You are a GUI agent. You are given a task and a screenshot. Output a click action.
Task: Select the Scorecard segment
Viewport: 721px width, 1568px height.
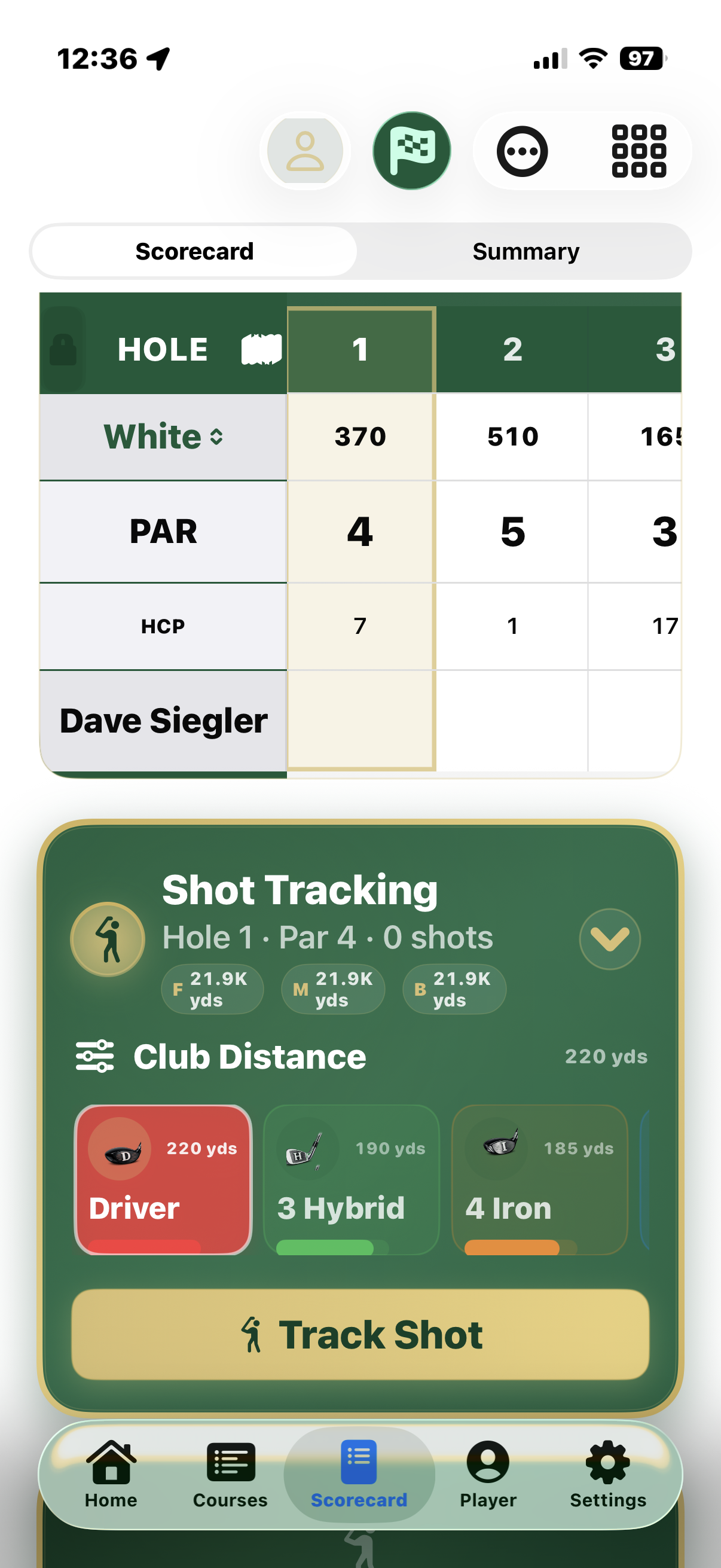pyautogui.click(x=194, y=251)
